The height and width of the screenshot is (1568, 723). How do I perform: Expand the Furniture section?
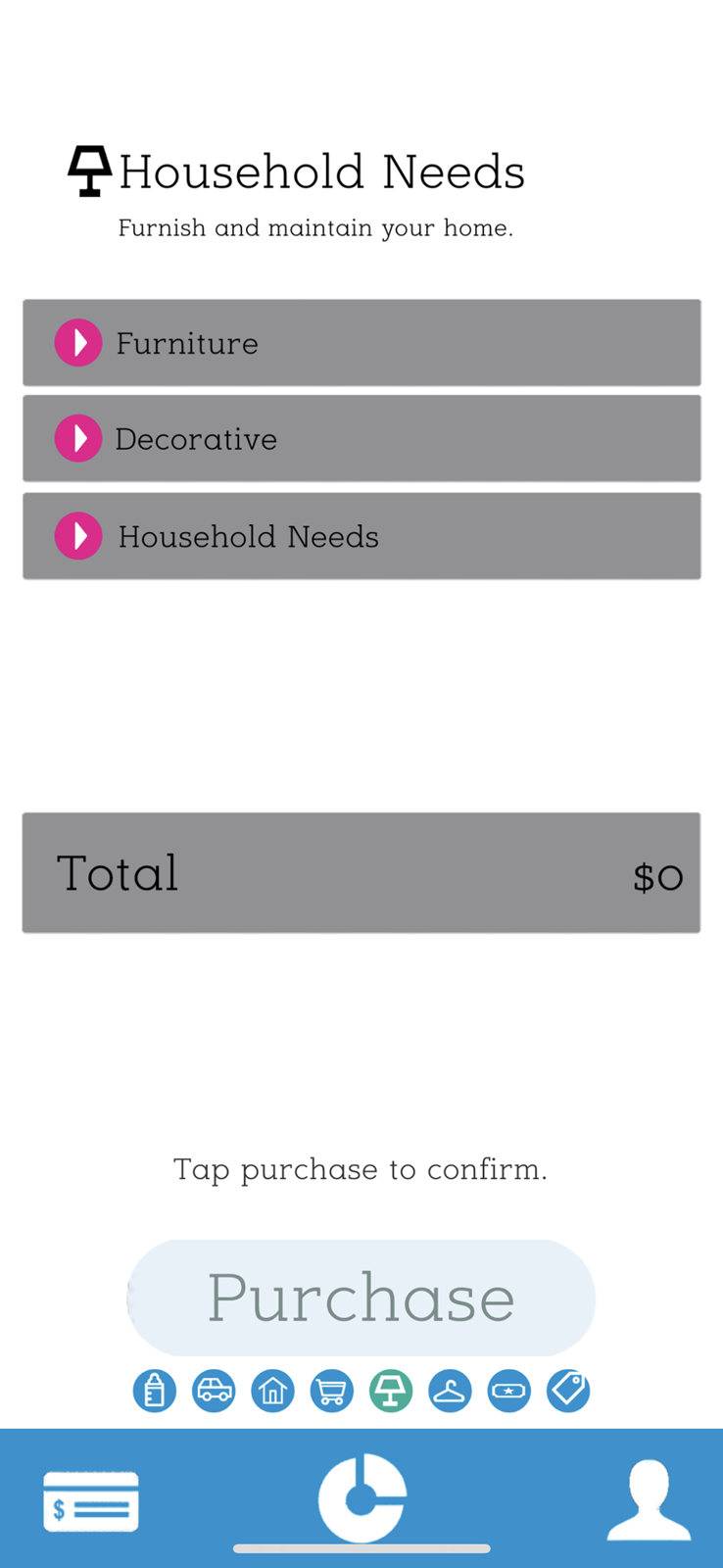pyautogui.click(x=78, y=343)
